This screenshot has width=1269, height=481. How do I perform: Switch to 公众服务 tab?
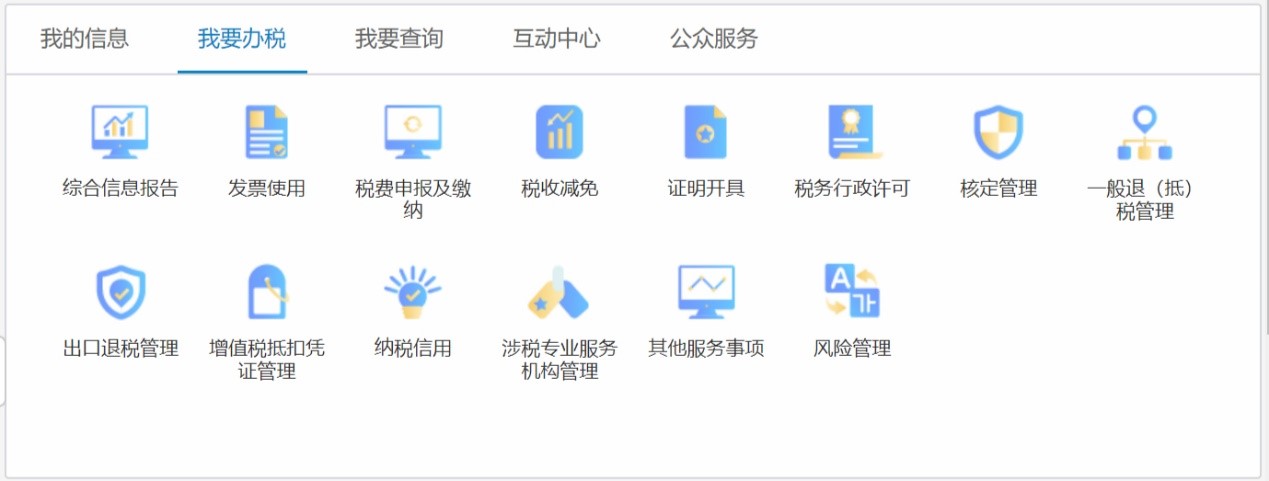pyautogui.click(x=714, y=39)
